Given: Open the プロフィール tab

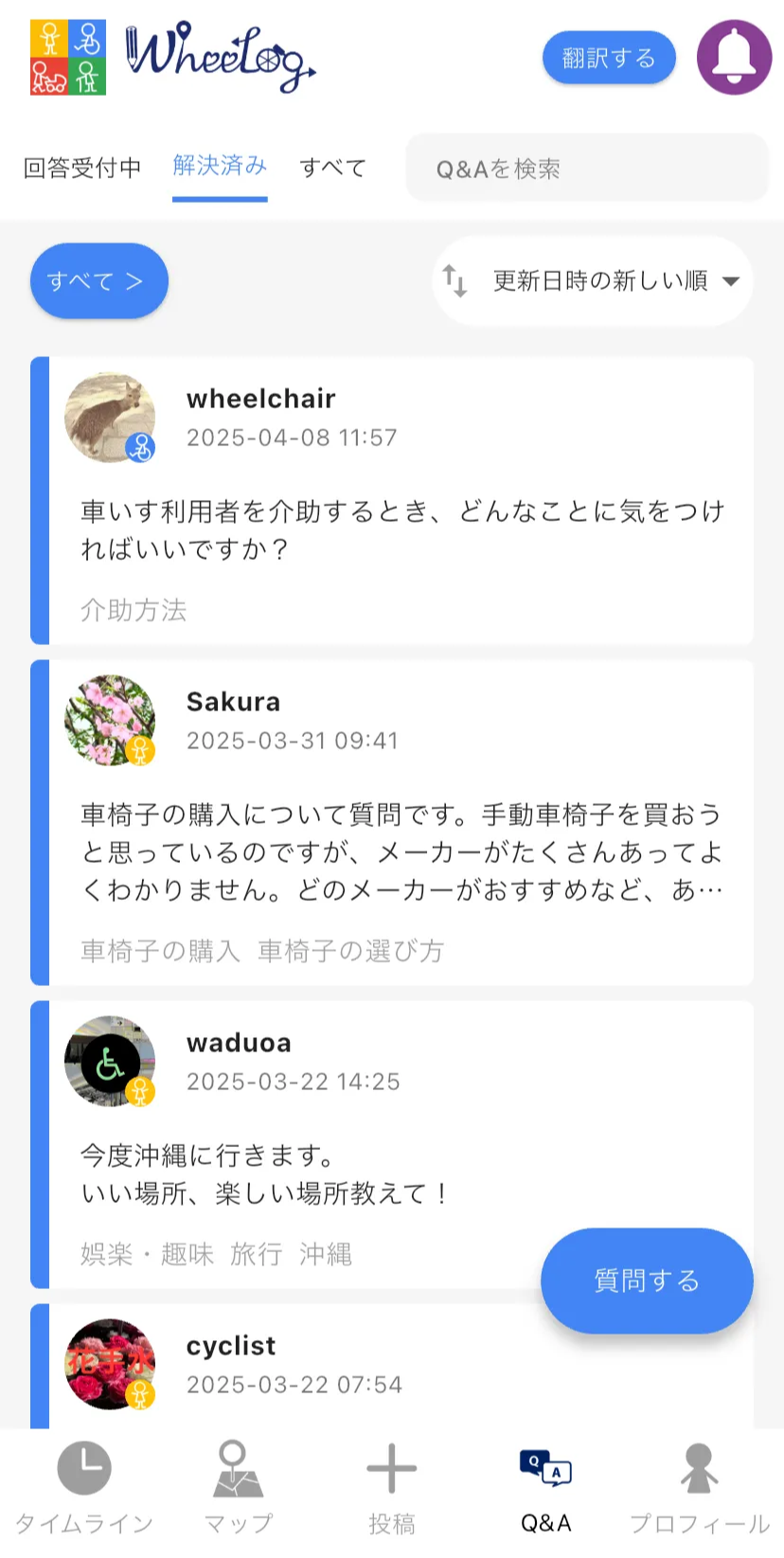Looking at the screenshot, I should click(699, 1487).
